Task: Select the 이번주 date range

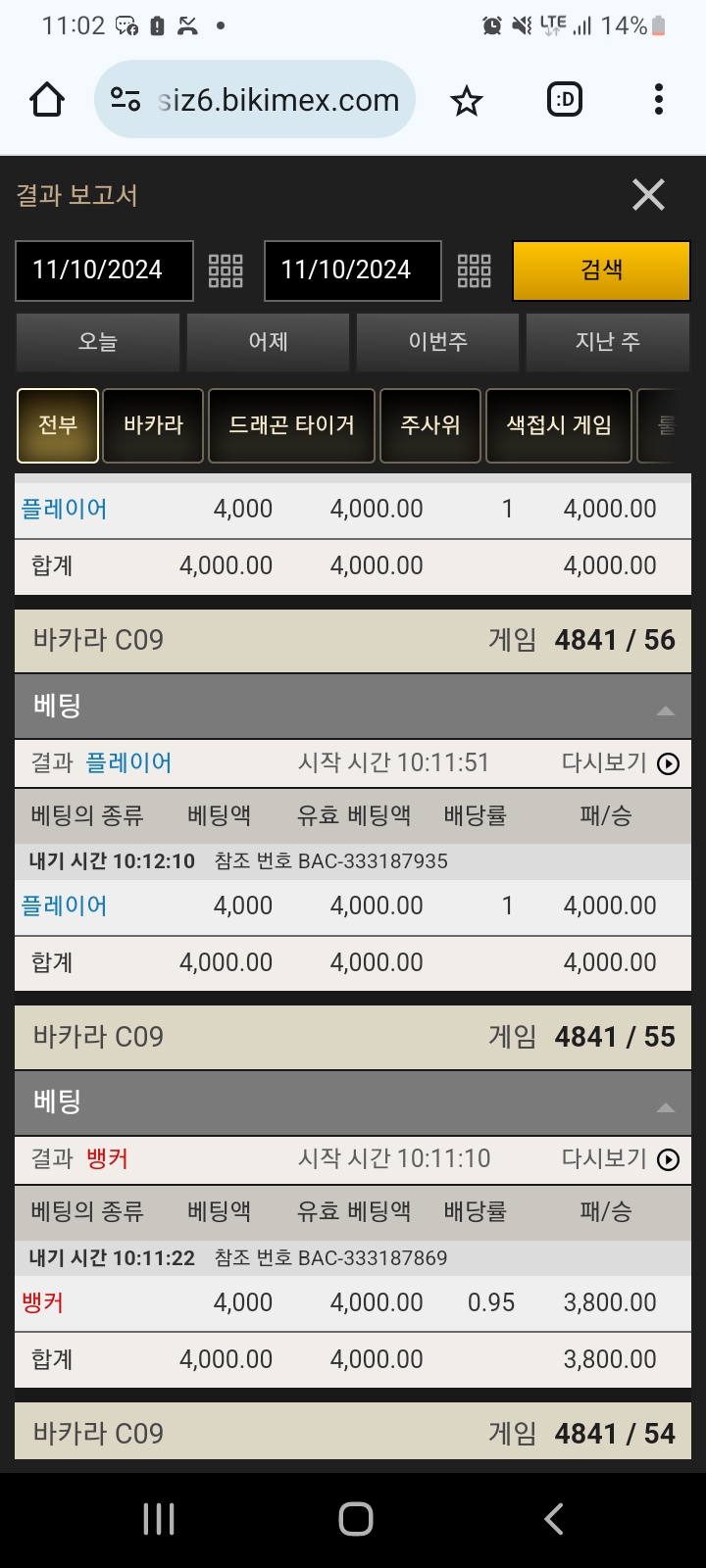Action: point(437,342)
